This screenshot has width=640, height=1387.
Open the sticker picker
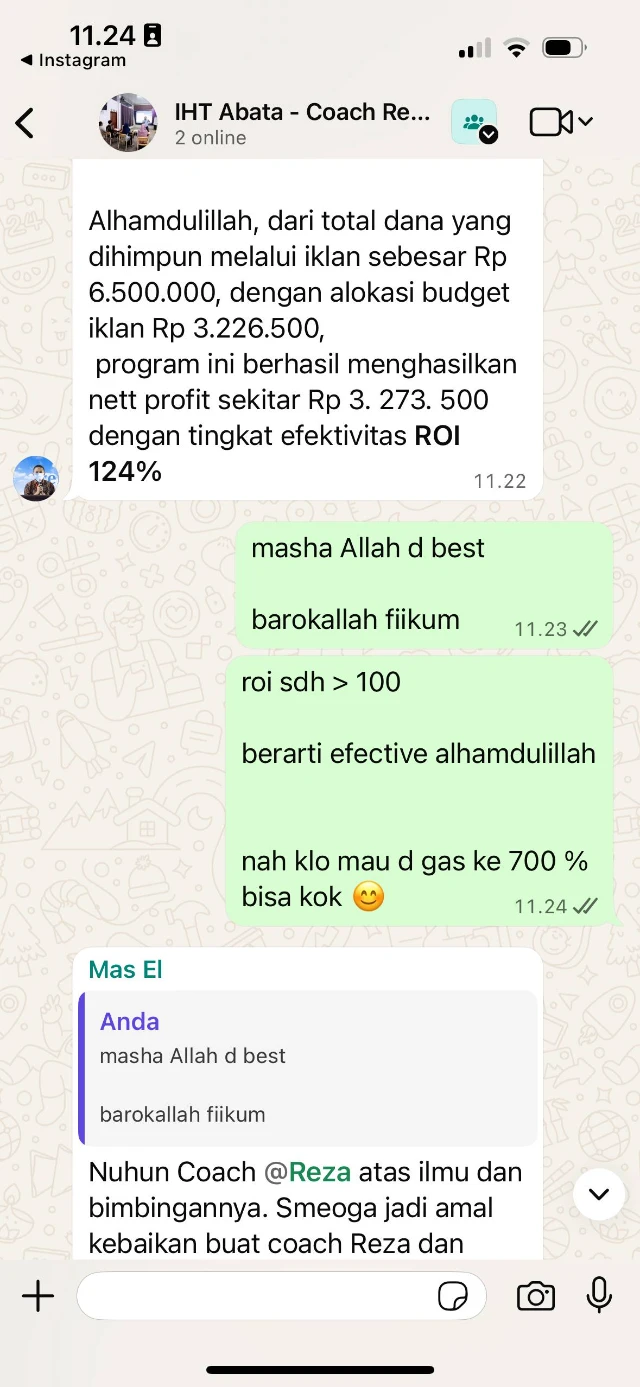[453, 1297]
